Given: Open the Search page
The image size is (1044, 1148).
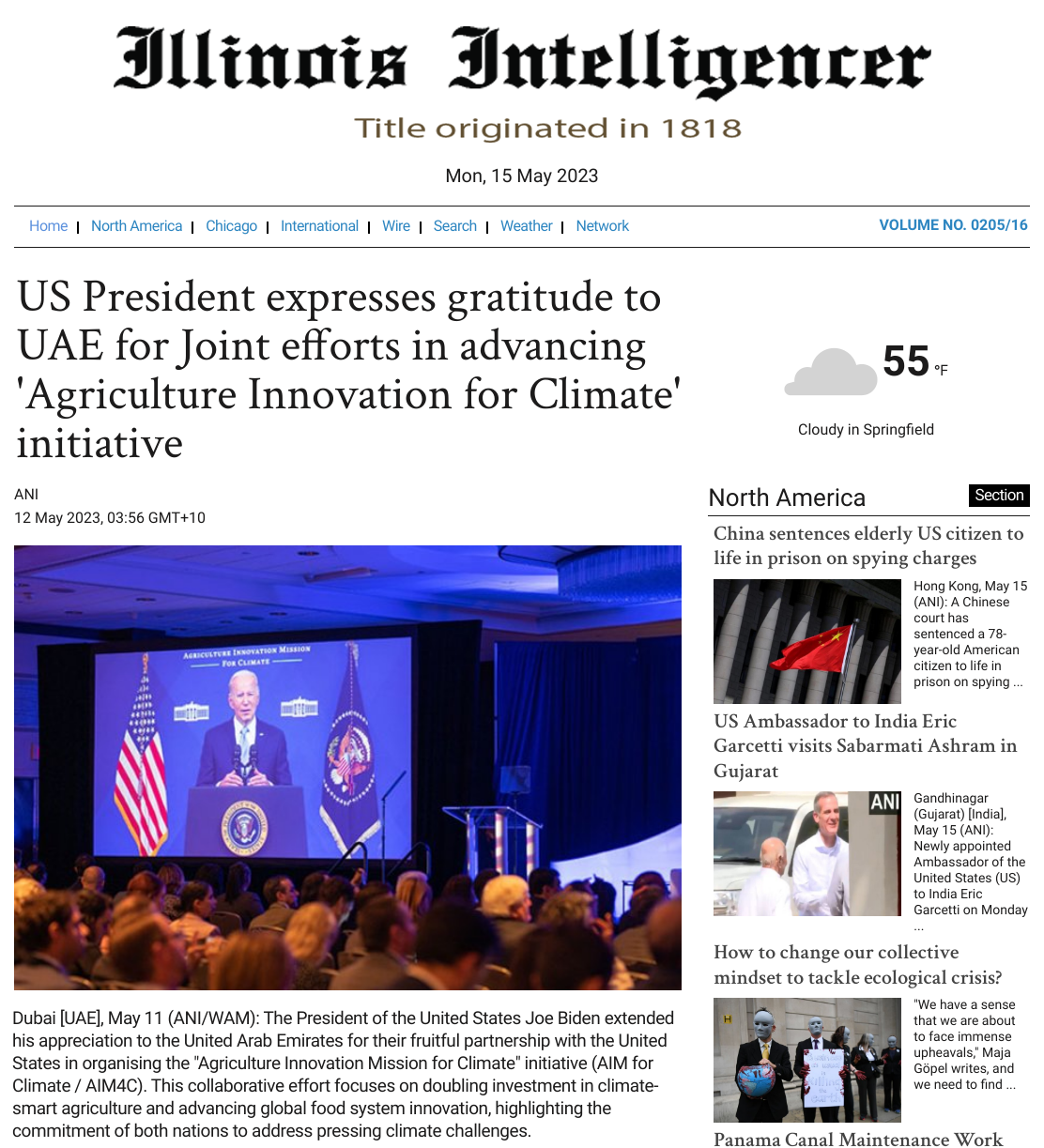Looking at the screenshot, I should tap(455, 226).
